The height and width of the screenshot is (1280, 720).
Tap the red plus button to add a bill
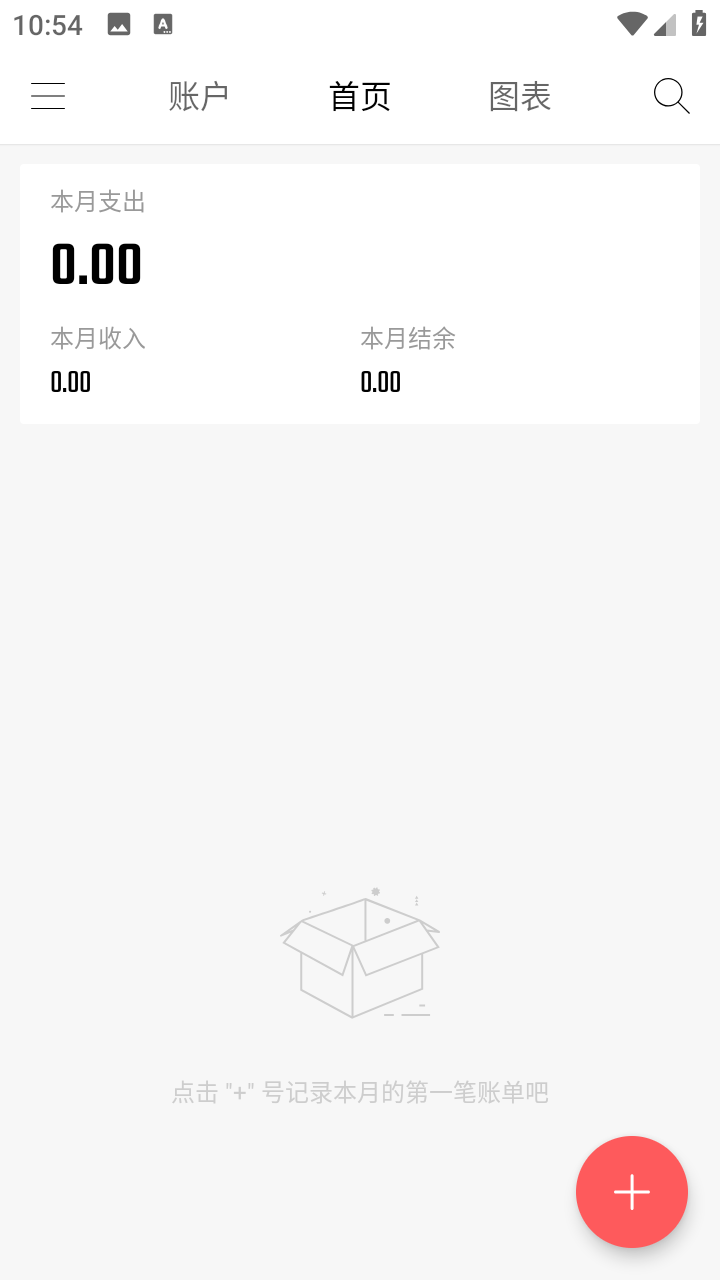pos(631,1192)
